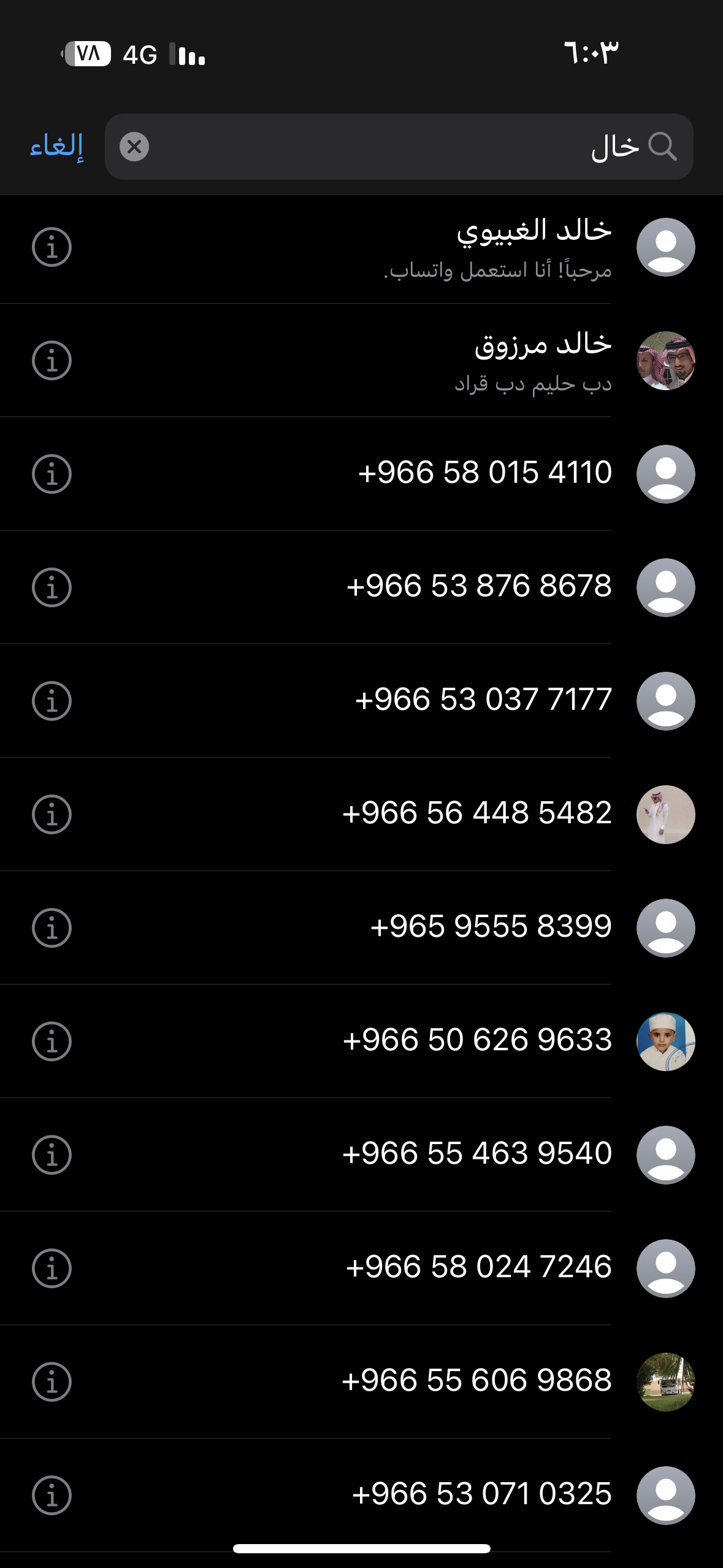This screenshot has height=1568, width=723.
Task: Select number +966 50 626 9633
Action: [x=477, y=1040]
